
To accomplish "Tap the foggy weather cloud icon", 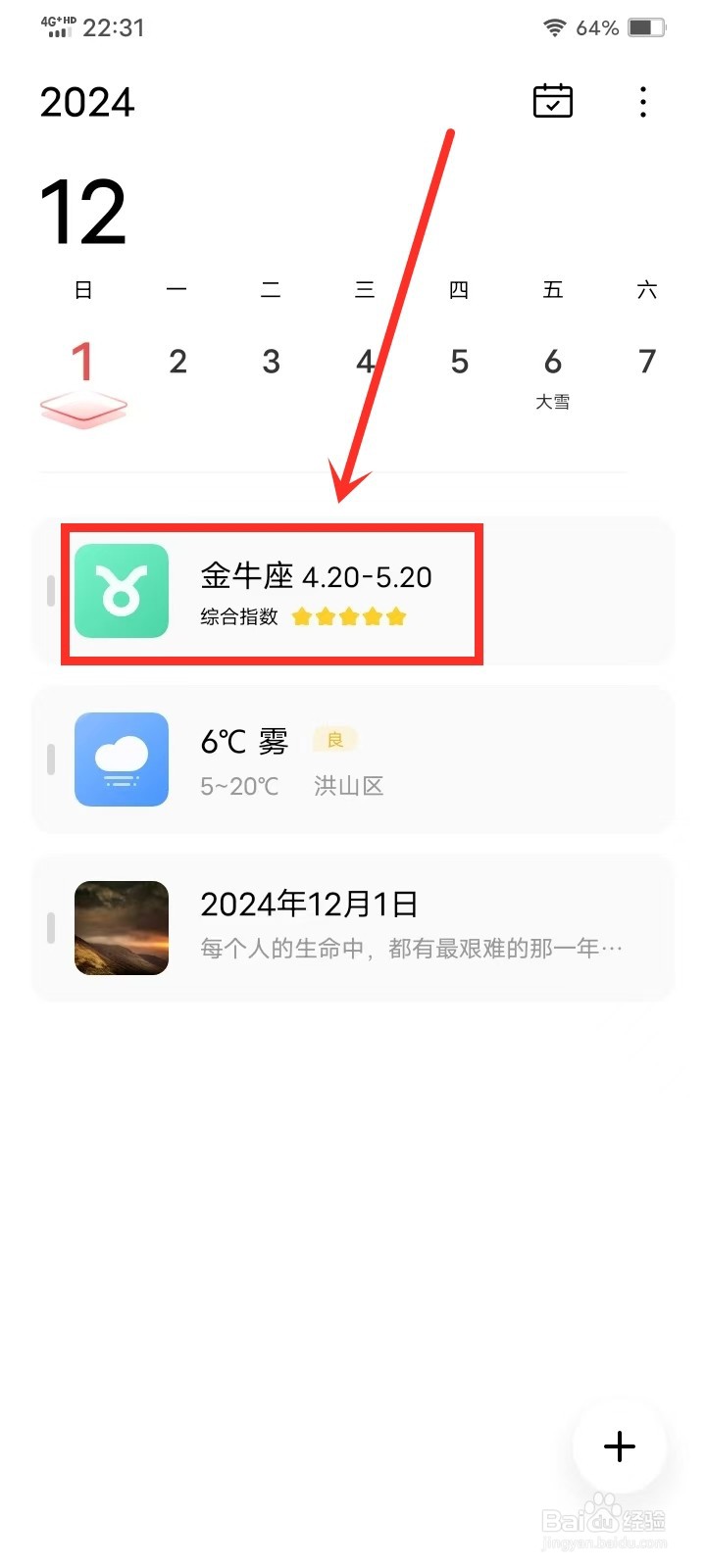I will point(122,759).
